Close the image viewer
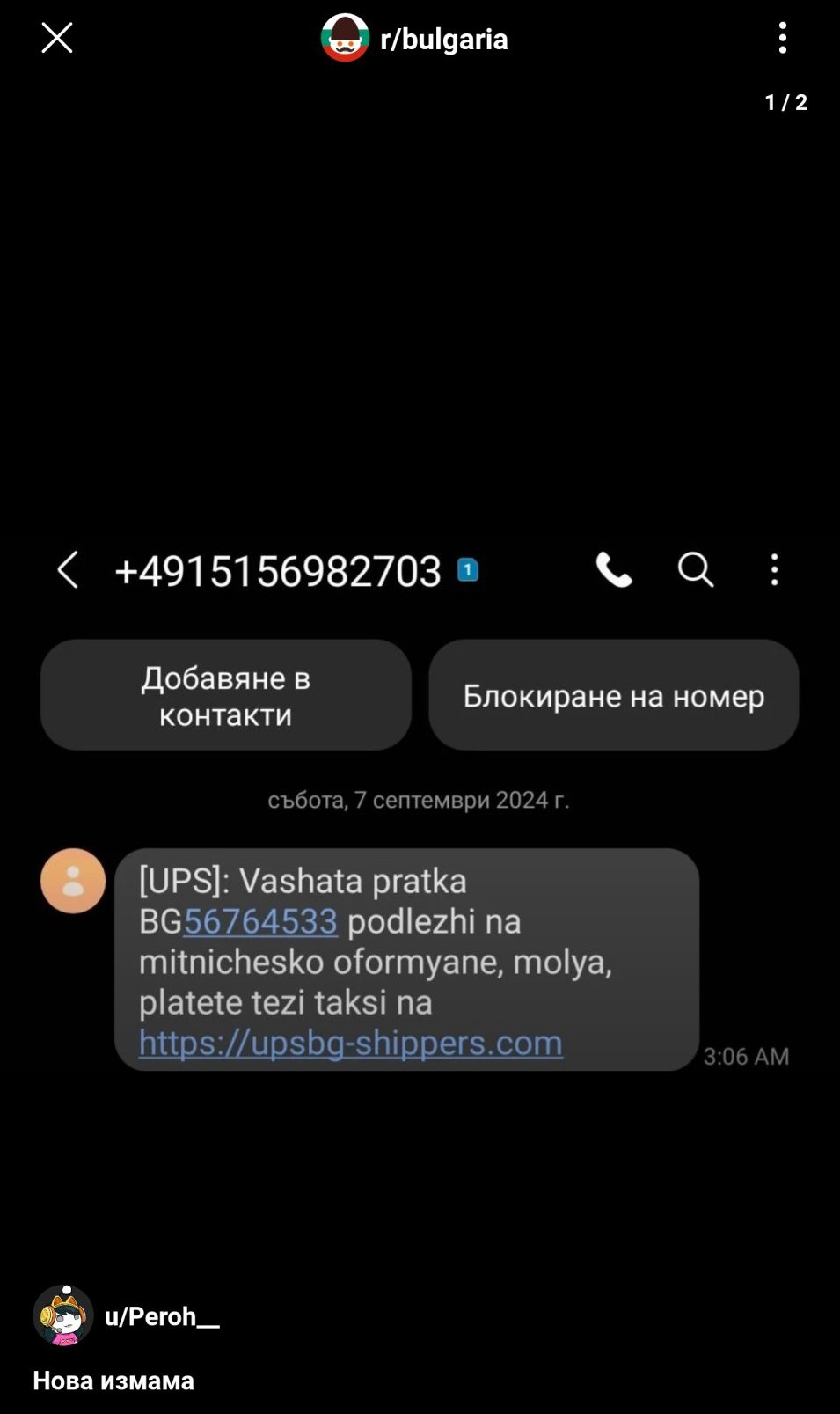Image resolution: width=840 pixels, height=1414 pixels. pyautogui.click(x=57, y=39)
